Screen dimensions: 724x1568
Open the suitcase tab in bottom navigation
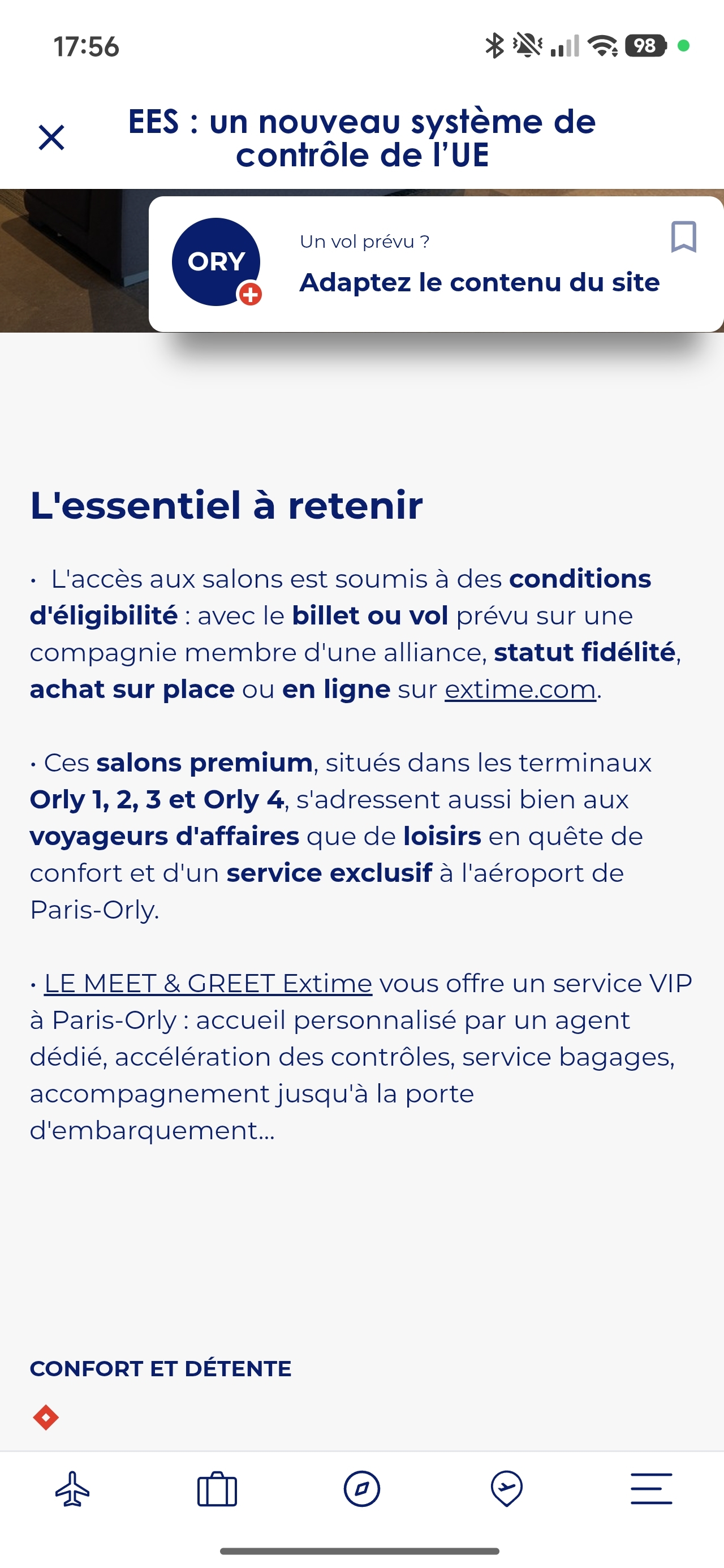pyautogui.click(x=217, y=1489)
